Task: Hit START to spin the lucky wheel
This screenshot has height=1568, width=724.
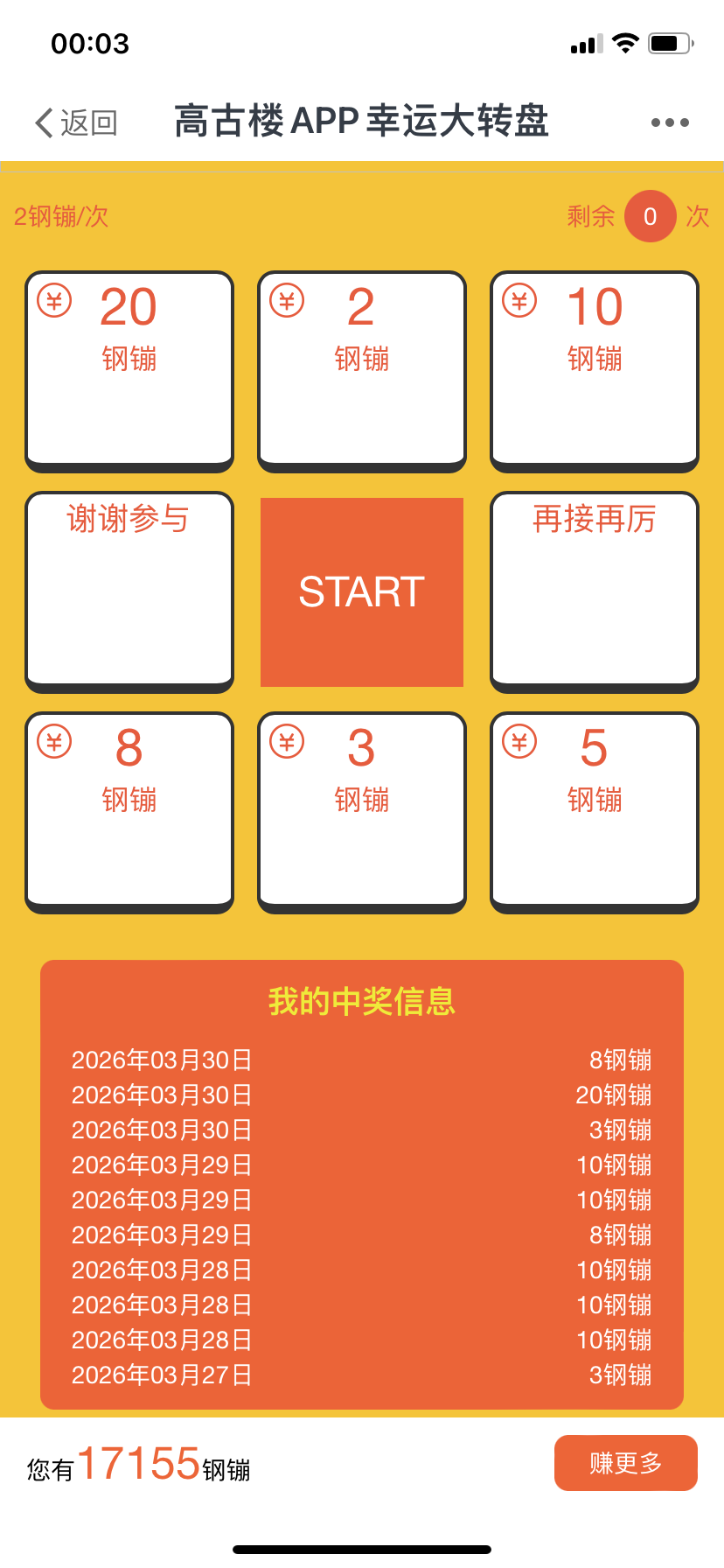Action: [x=362, y=592]
